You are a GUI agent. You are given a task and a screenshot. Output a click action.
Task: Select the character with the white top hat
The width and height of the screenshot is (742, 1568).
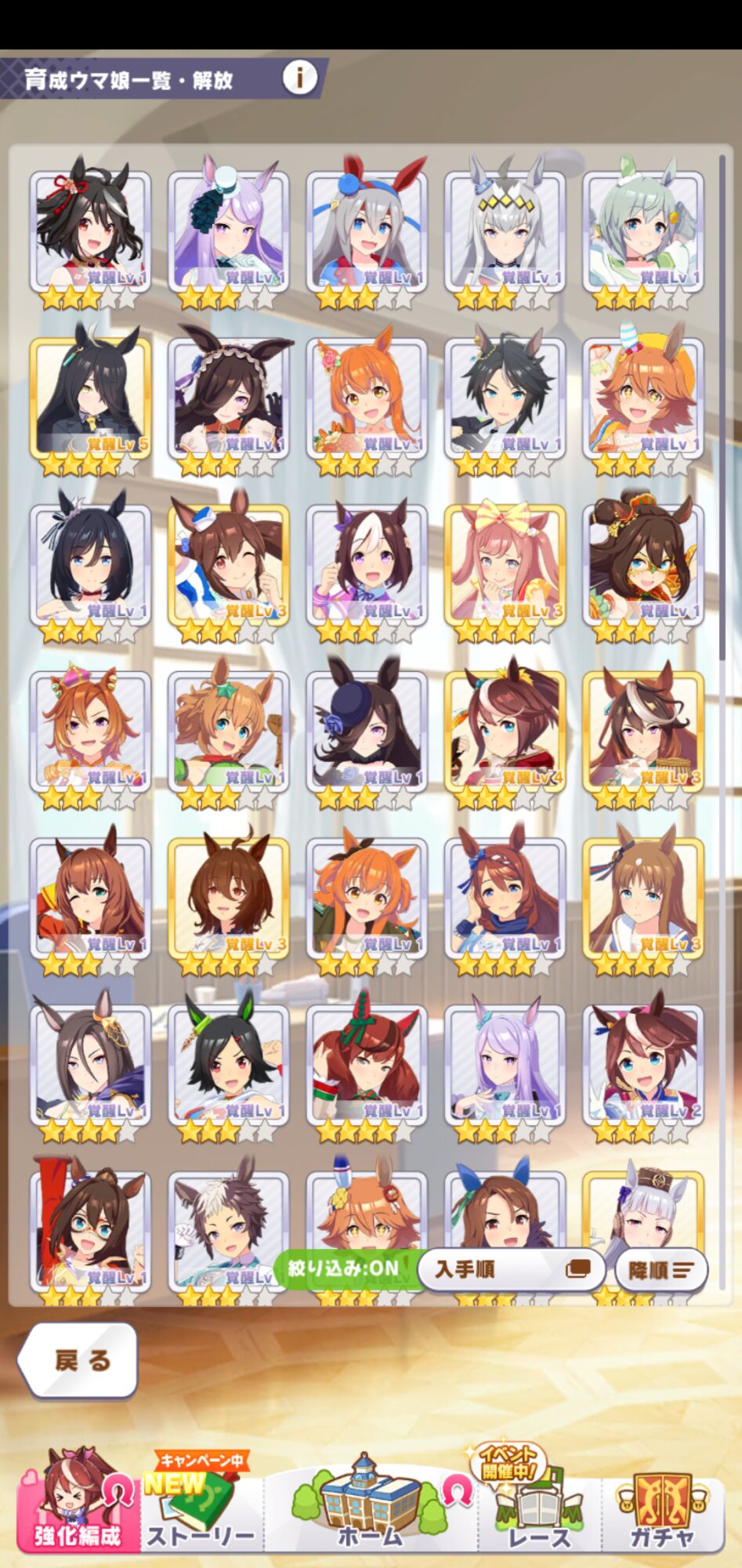pyautogui.click(x=228, y=231)
